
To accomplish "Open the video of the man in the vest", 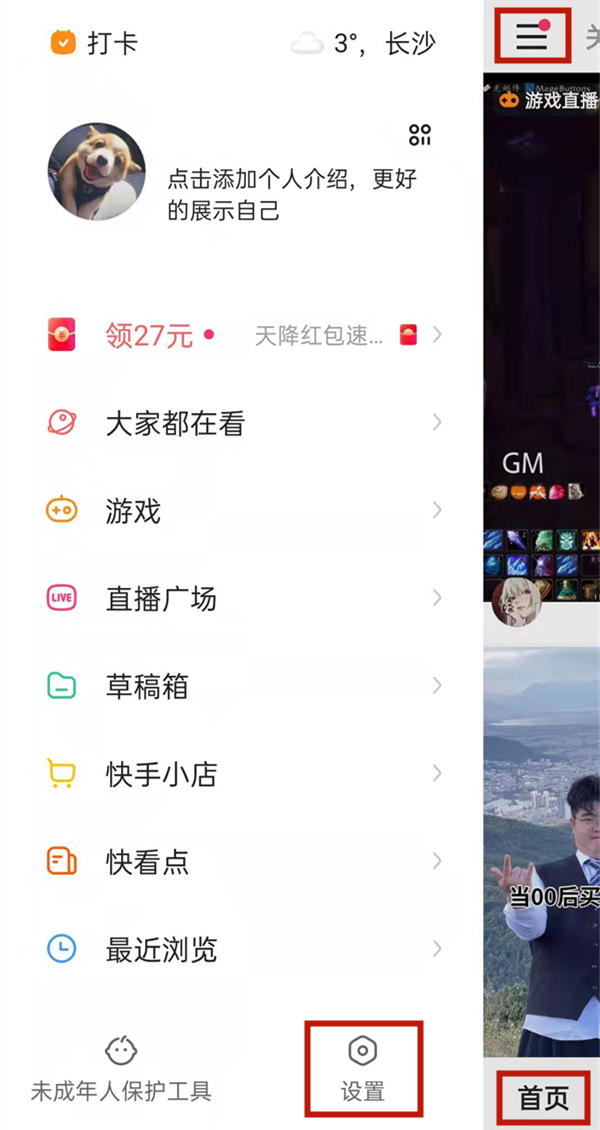I will pyautogui.click(x=541, y=850).
